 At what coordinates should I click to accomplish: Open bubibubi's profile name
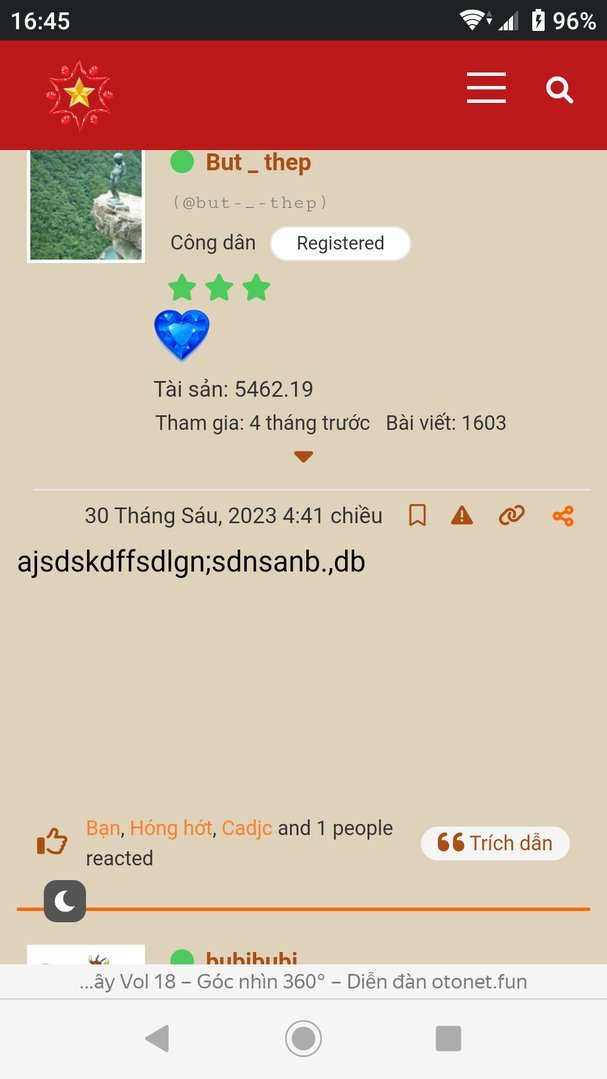[251, 957]
